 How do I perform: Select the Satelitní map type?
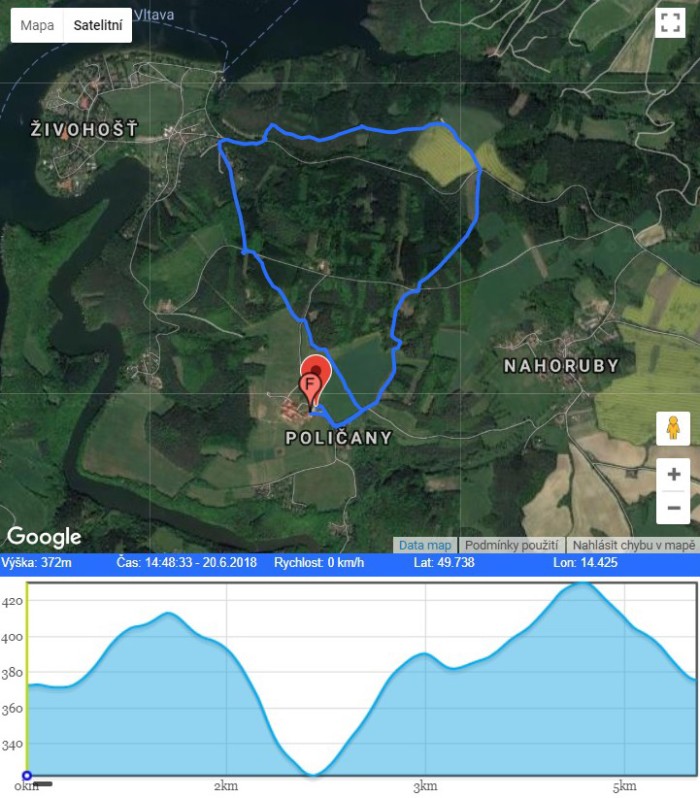tap(98, 25)
